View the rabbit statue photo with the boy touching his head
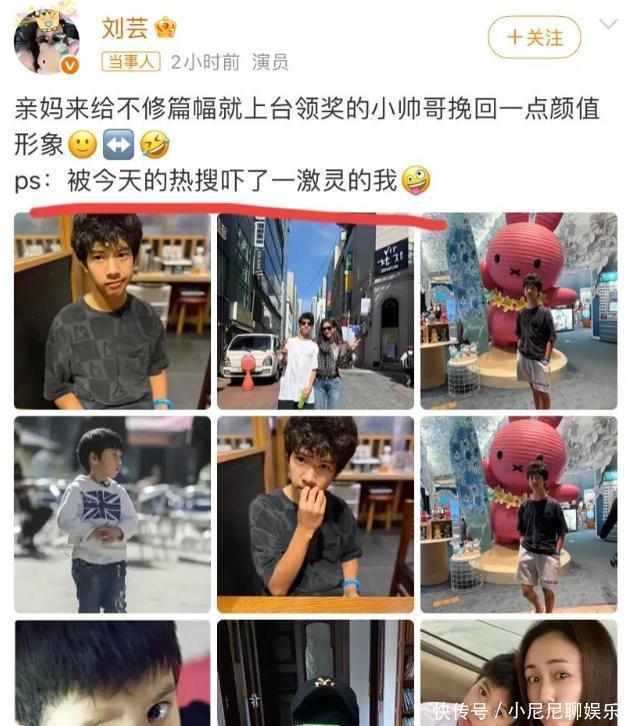The width and height of the screenshot is (627, 726). pos(518,514)
